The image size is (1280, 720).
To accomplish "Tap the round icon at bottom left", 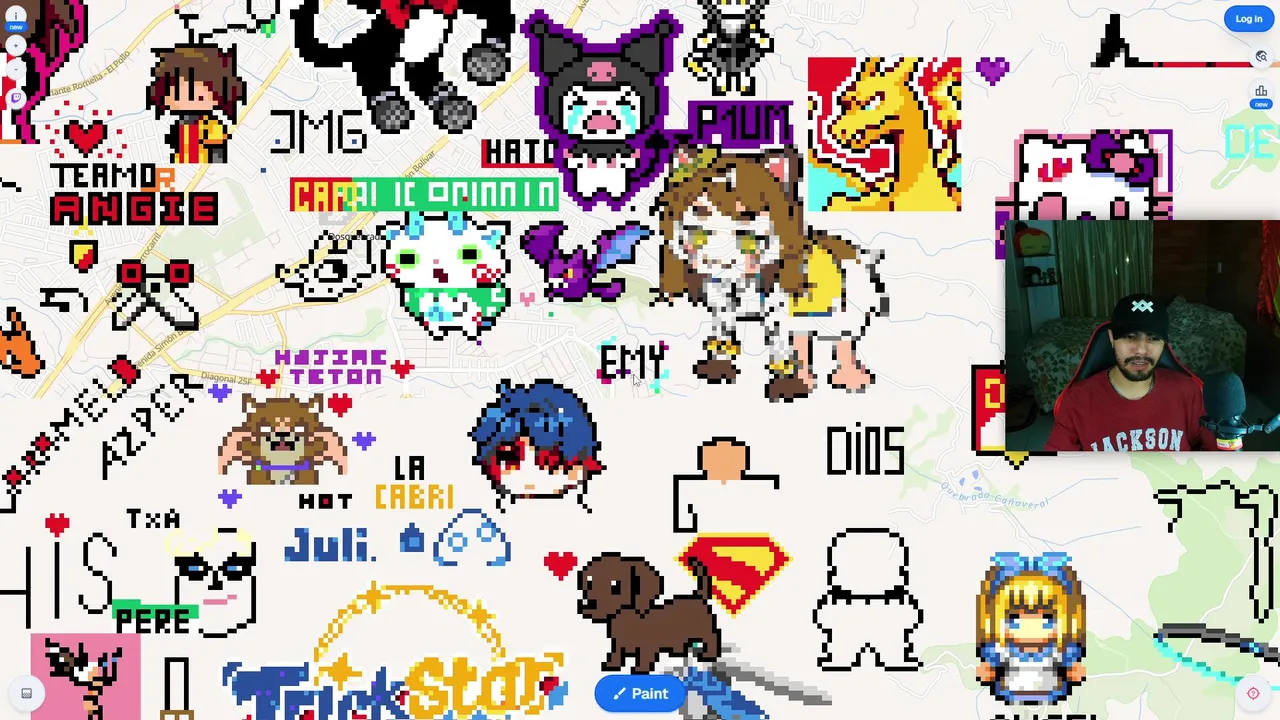I will pos(27,693).
